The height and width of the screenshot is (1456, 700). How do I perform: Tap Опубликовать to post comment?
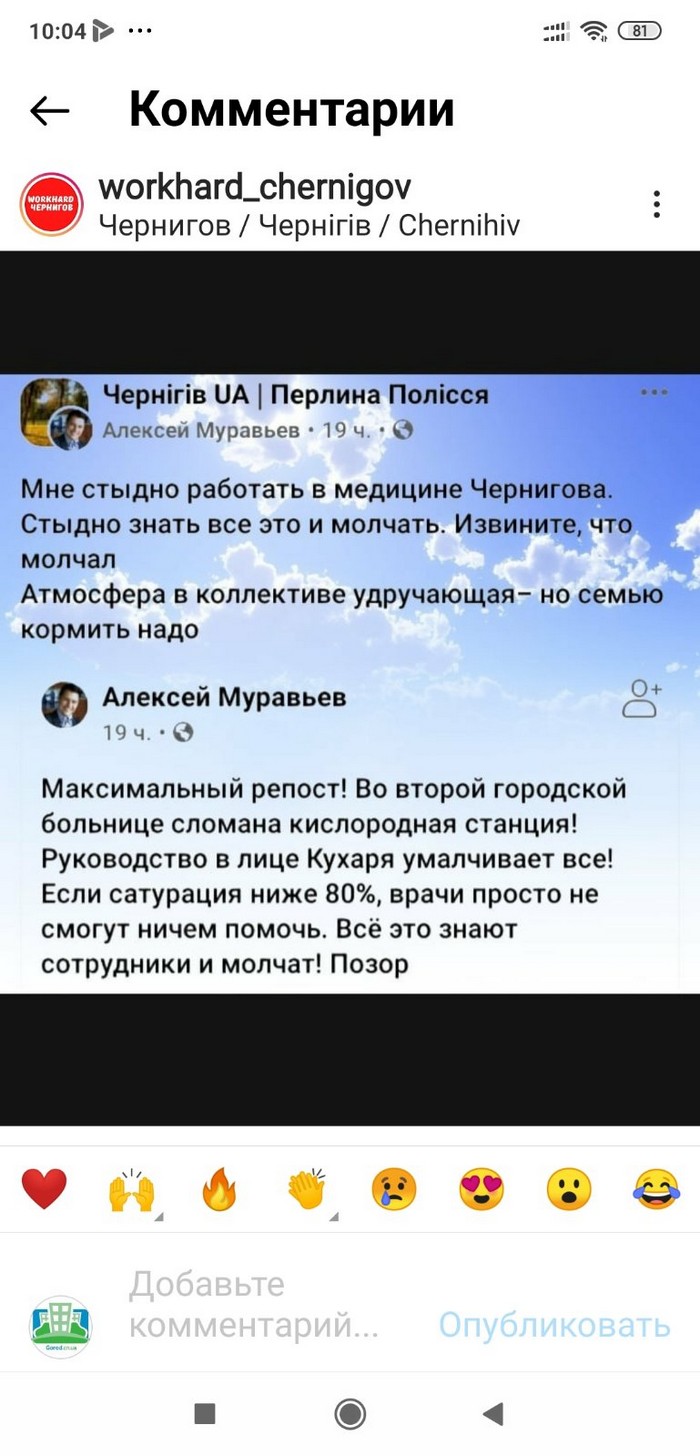(x=554, y=1325)
